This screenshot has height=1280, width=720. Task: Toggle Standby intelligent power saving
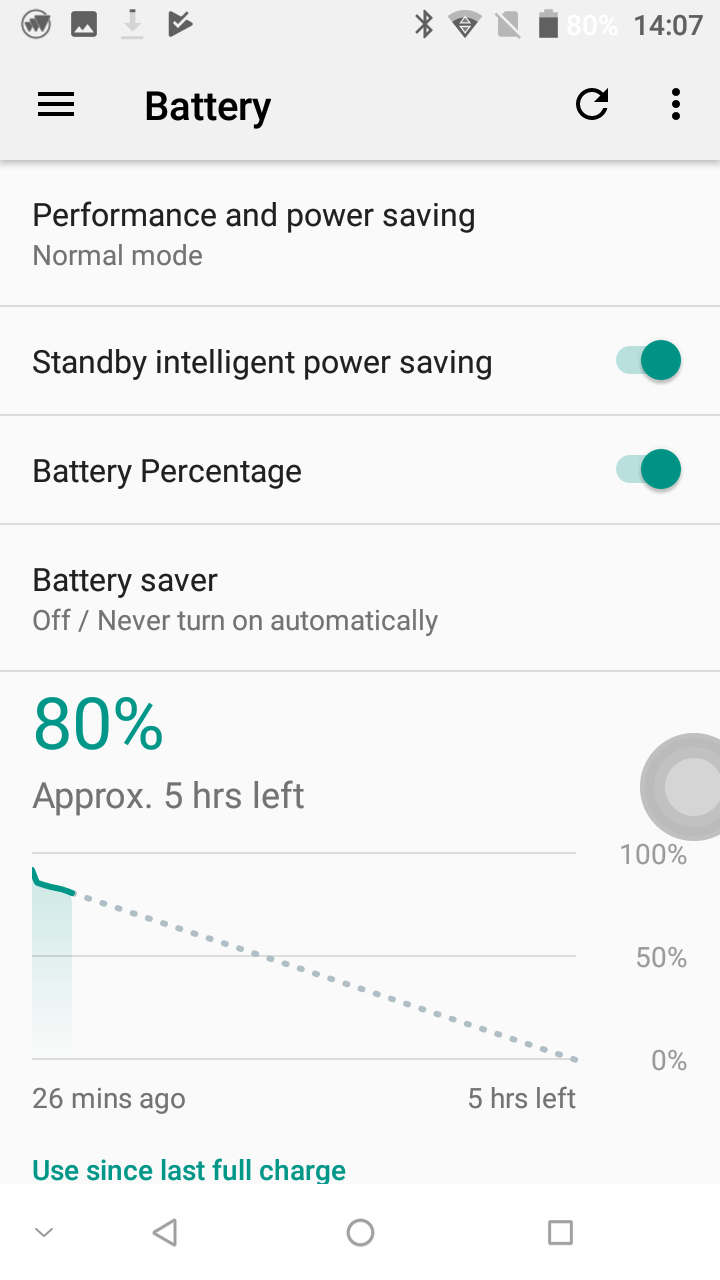[648, 361]
